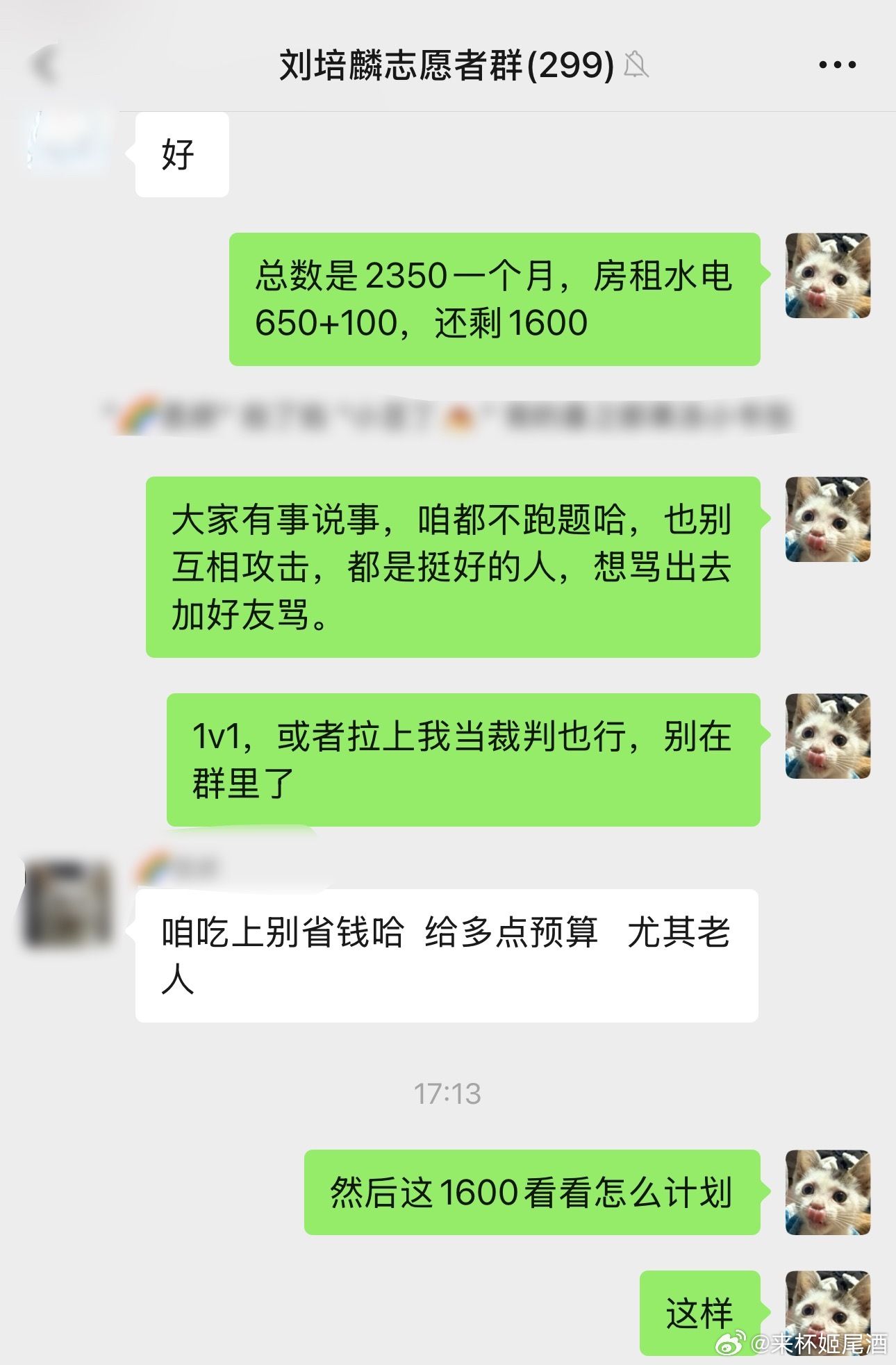896x1365 pixels.
Task: View profile via avatar beside 然后这1600看看怎么计划
Action: click(x=827, y=1193)
